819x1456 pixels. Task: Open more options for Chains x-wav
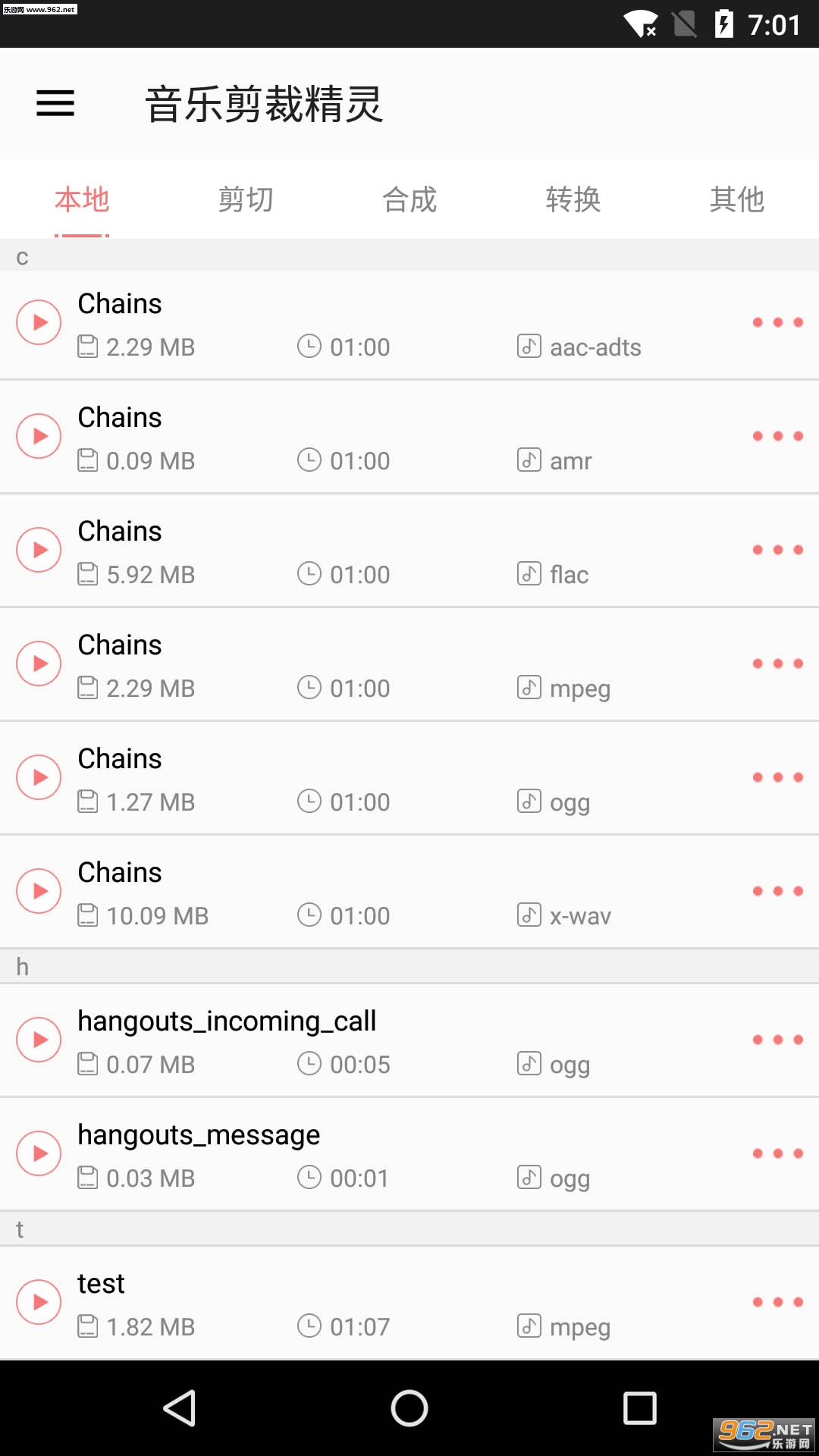[x=777, y=891]
